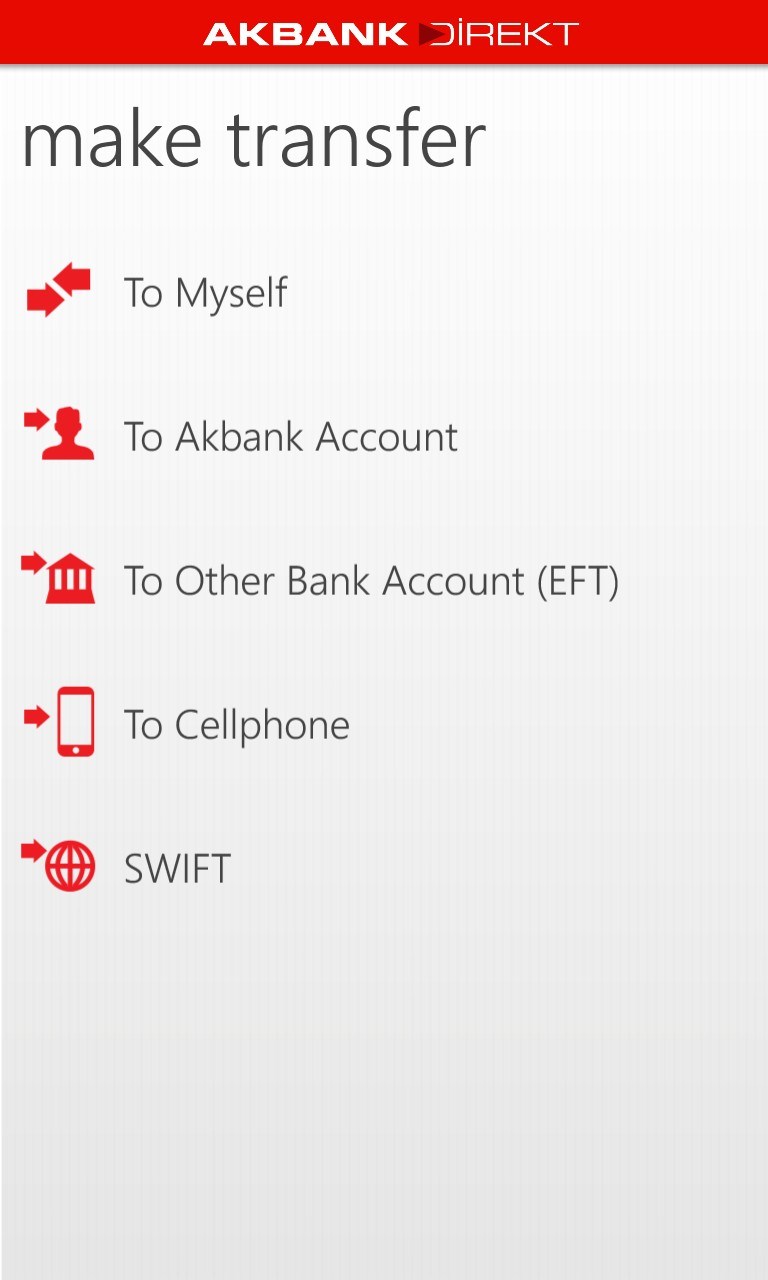Select the To Myself transfer option

tap(205, 292)
